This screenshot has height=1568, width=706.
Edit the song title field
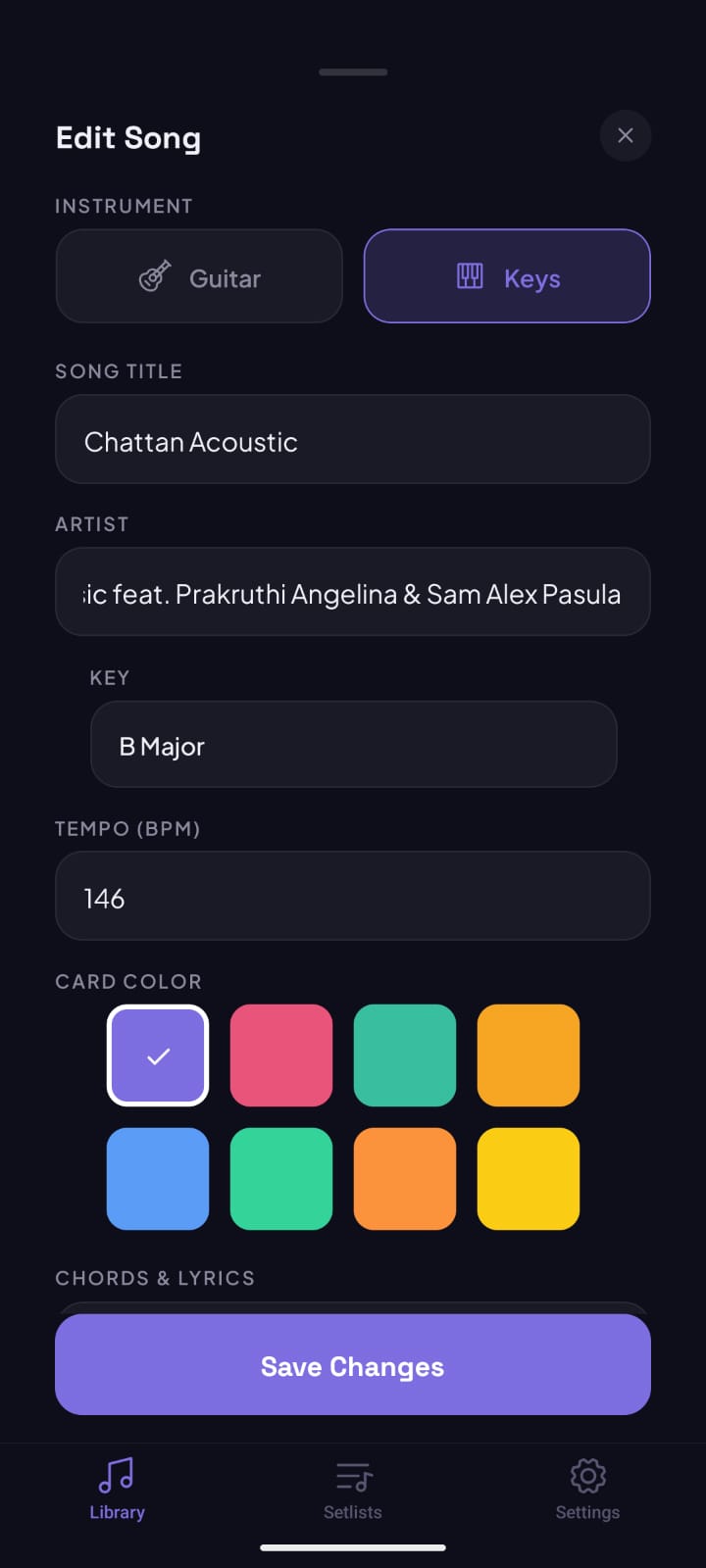[x=353, y=440]
